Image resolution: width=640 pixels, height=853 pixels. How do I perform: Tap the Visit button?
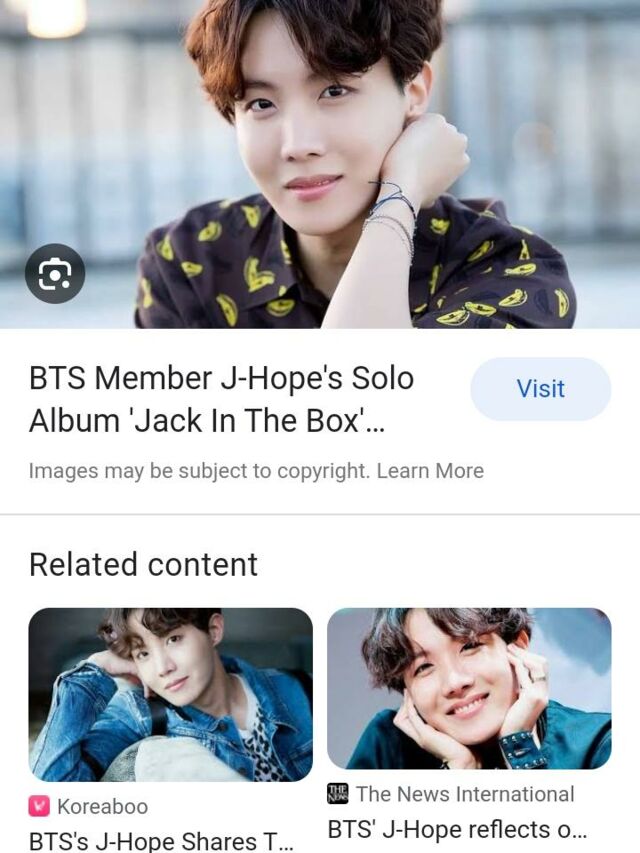[x=540, y=389]
